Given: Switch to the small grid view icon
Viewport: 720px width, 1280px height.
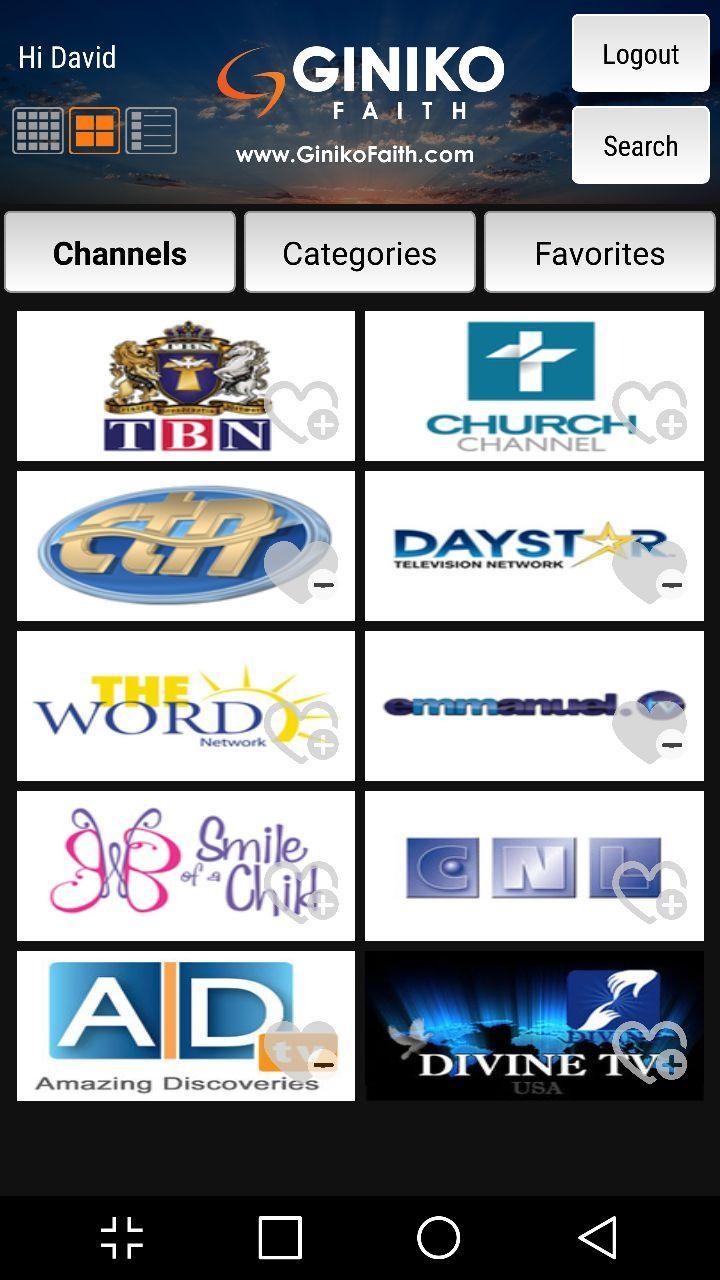Looking at the screenshot, I should pyautogui.click(x=38, y=131).
